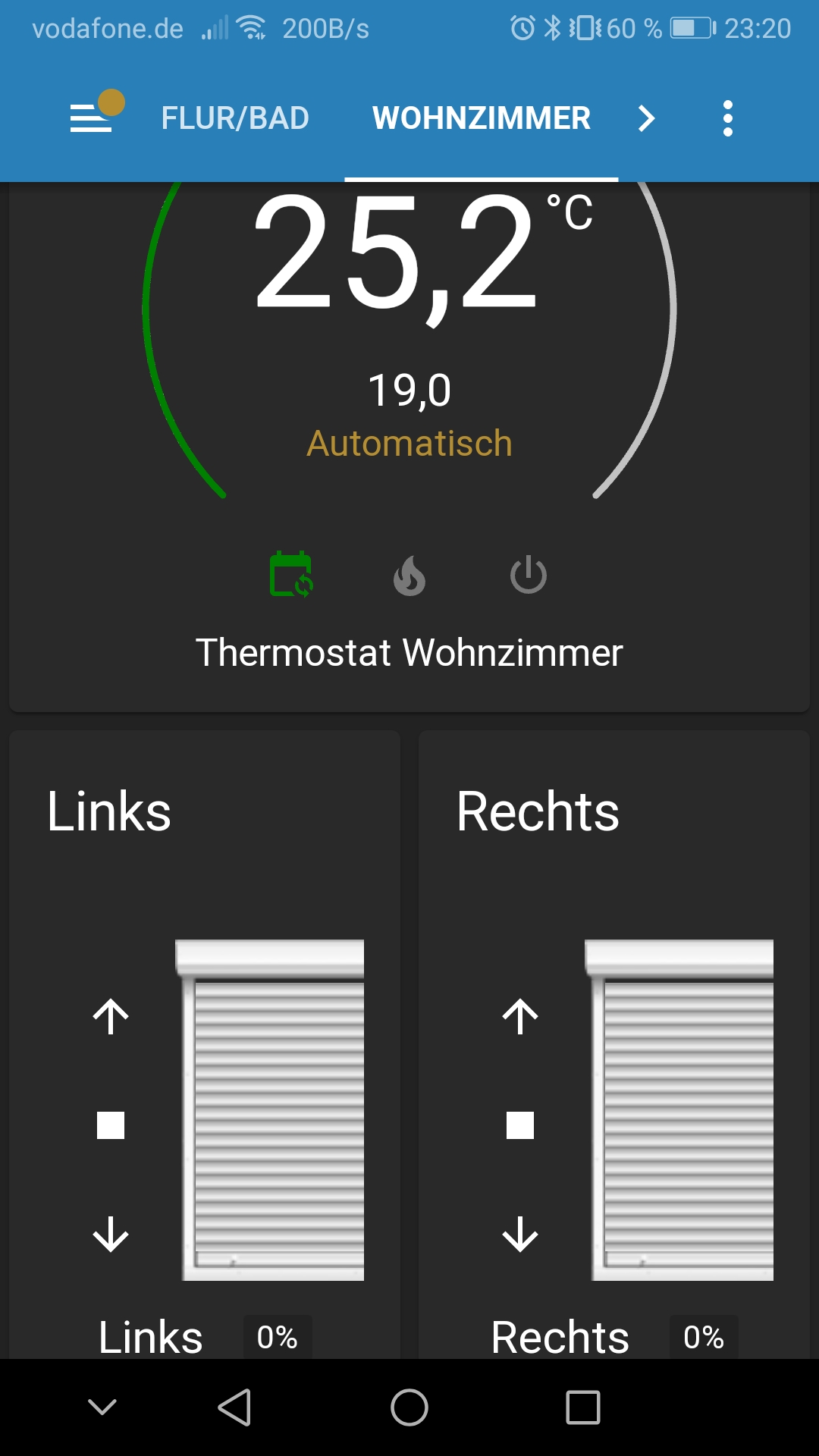Open the Links shutter picture details

click(x=271, y=1111)
